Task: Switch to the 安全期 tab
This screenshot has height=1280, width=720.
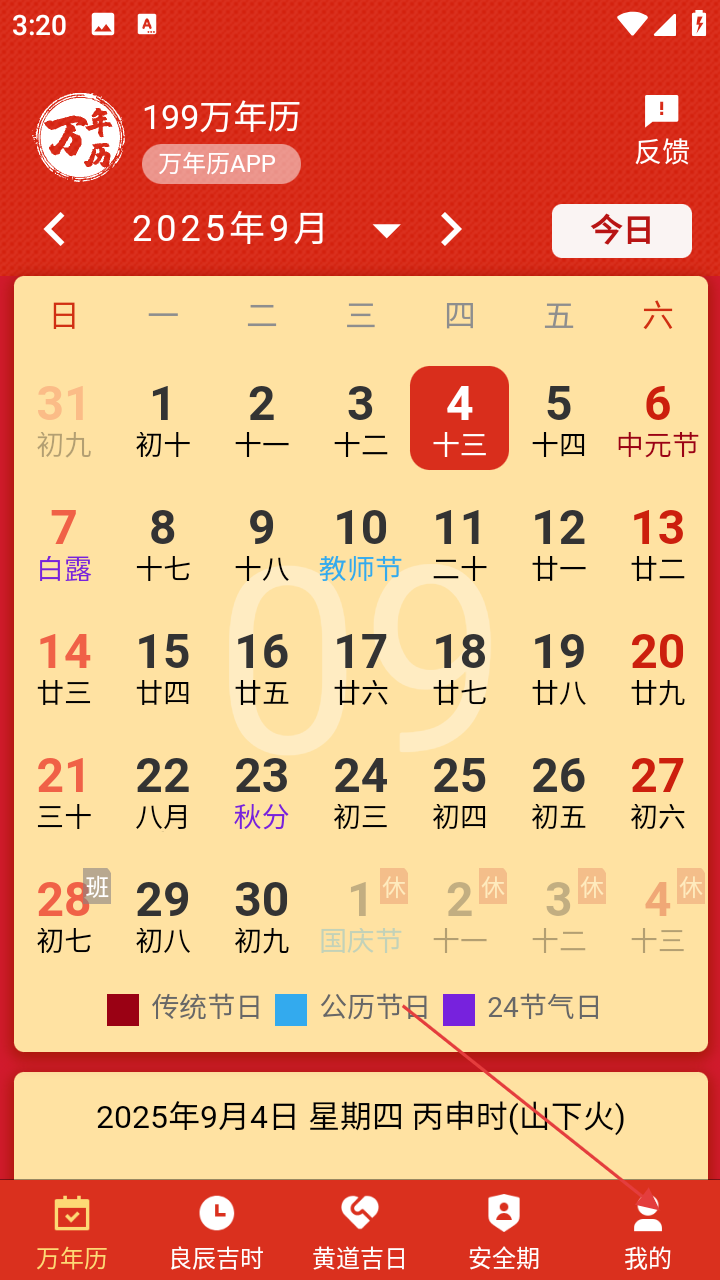Action: [504, 1232]
